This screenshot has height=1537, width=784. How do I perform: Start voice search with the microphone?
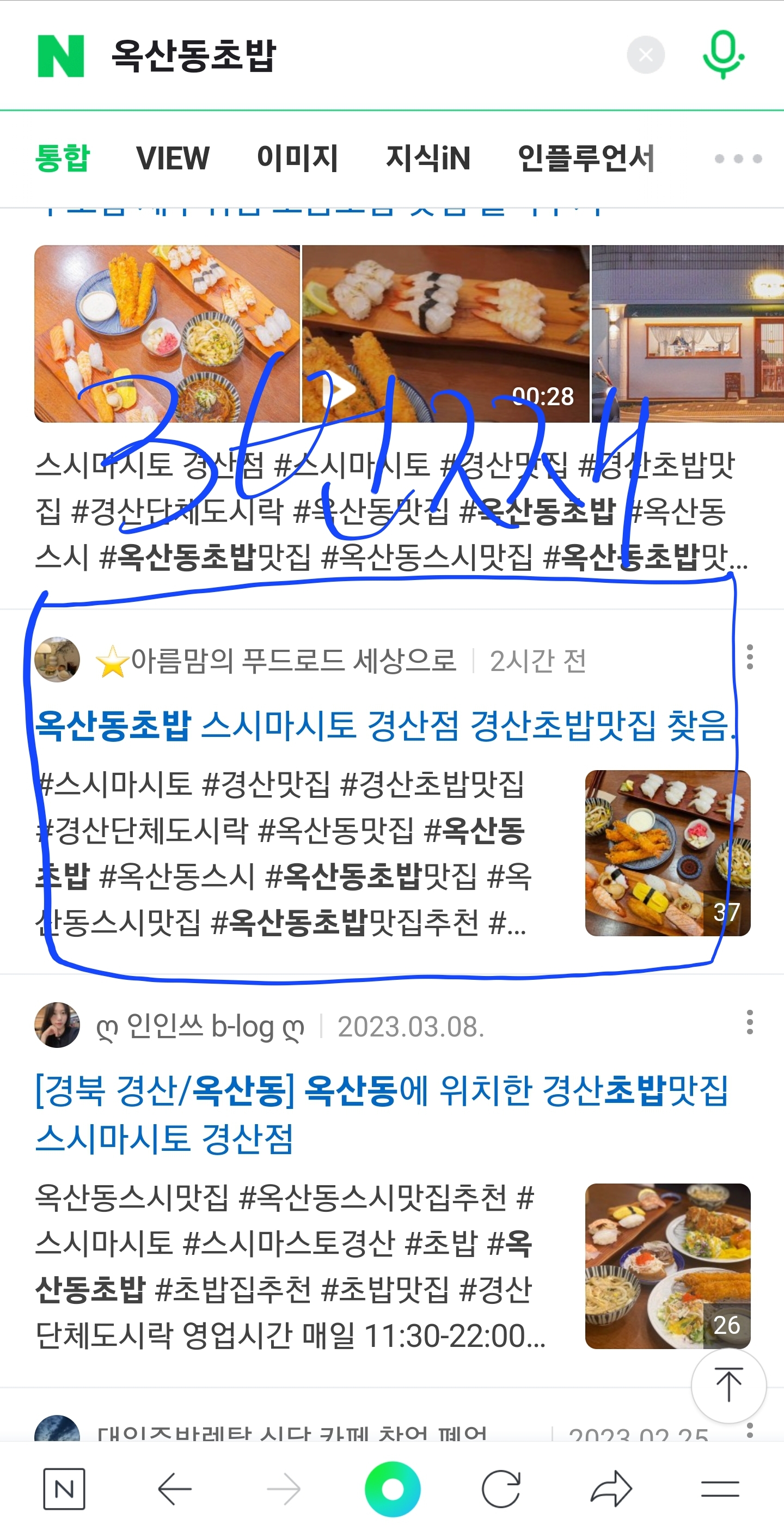[x=722, y=54]
